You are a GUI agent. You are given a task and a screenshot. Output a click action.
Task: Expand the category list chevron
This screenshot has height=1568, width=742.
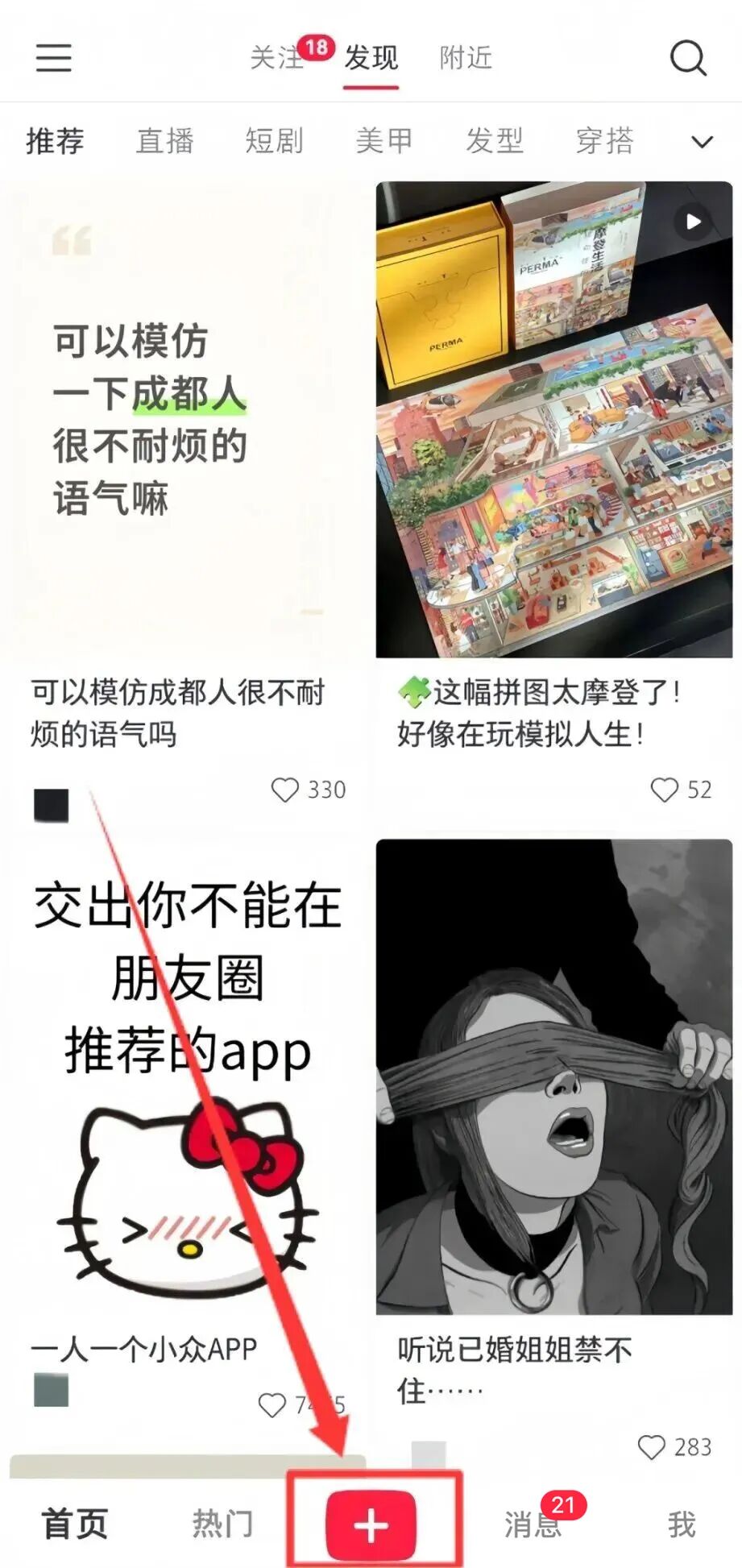[x=702, y=143]
